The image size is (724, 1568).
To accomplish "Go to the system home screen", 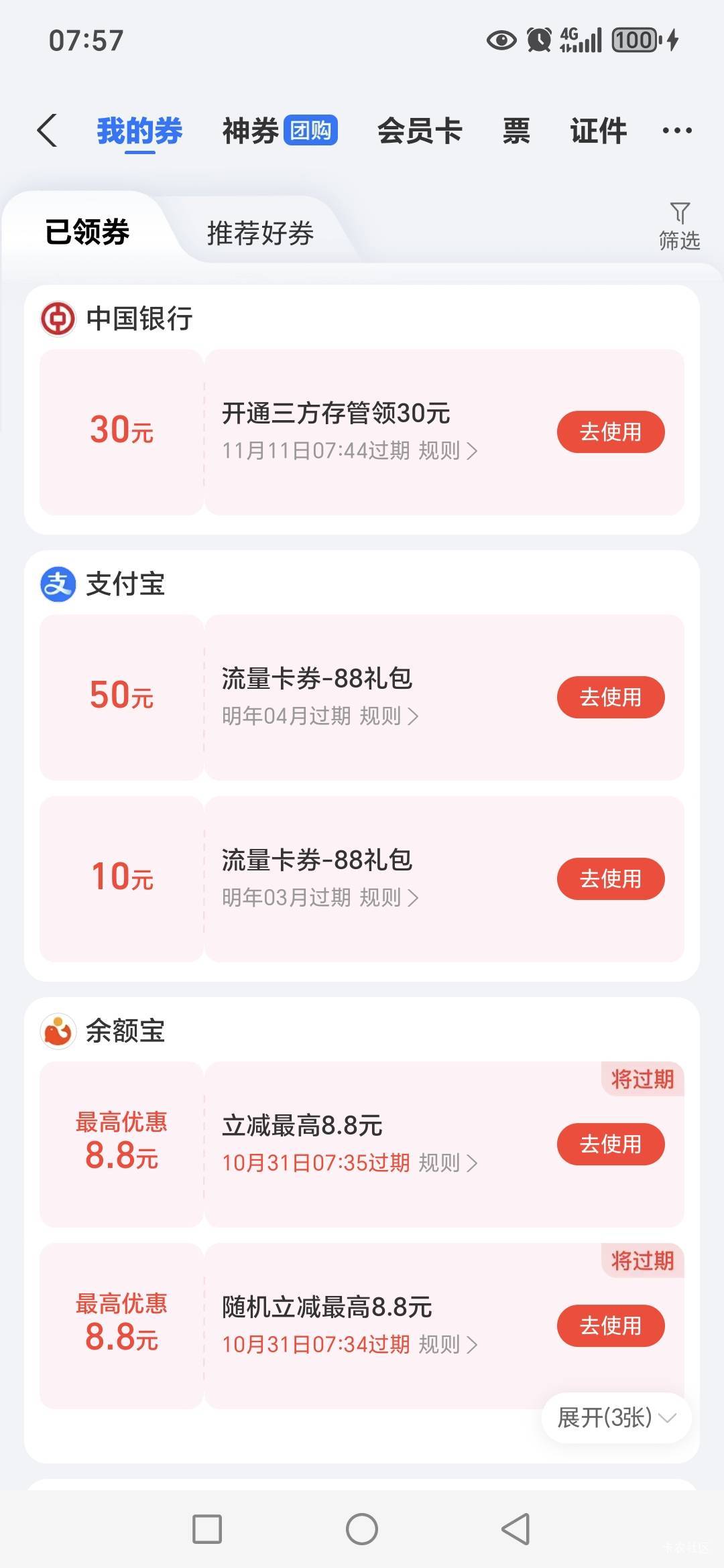I will 362,1529.
